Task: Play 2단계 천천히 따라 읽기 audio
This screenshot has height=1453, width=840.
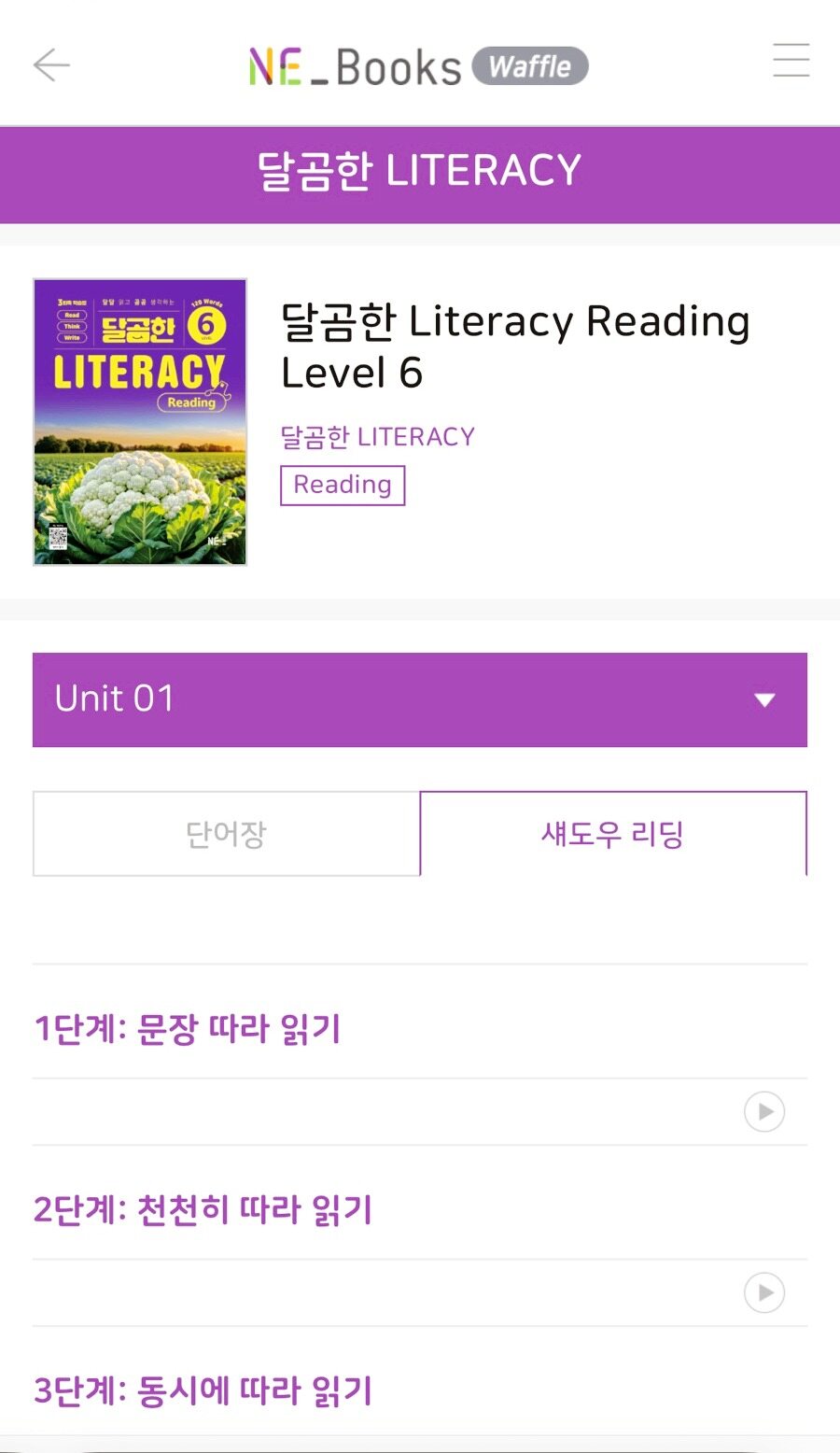Action: coord(763,1293)
